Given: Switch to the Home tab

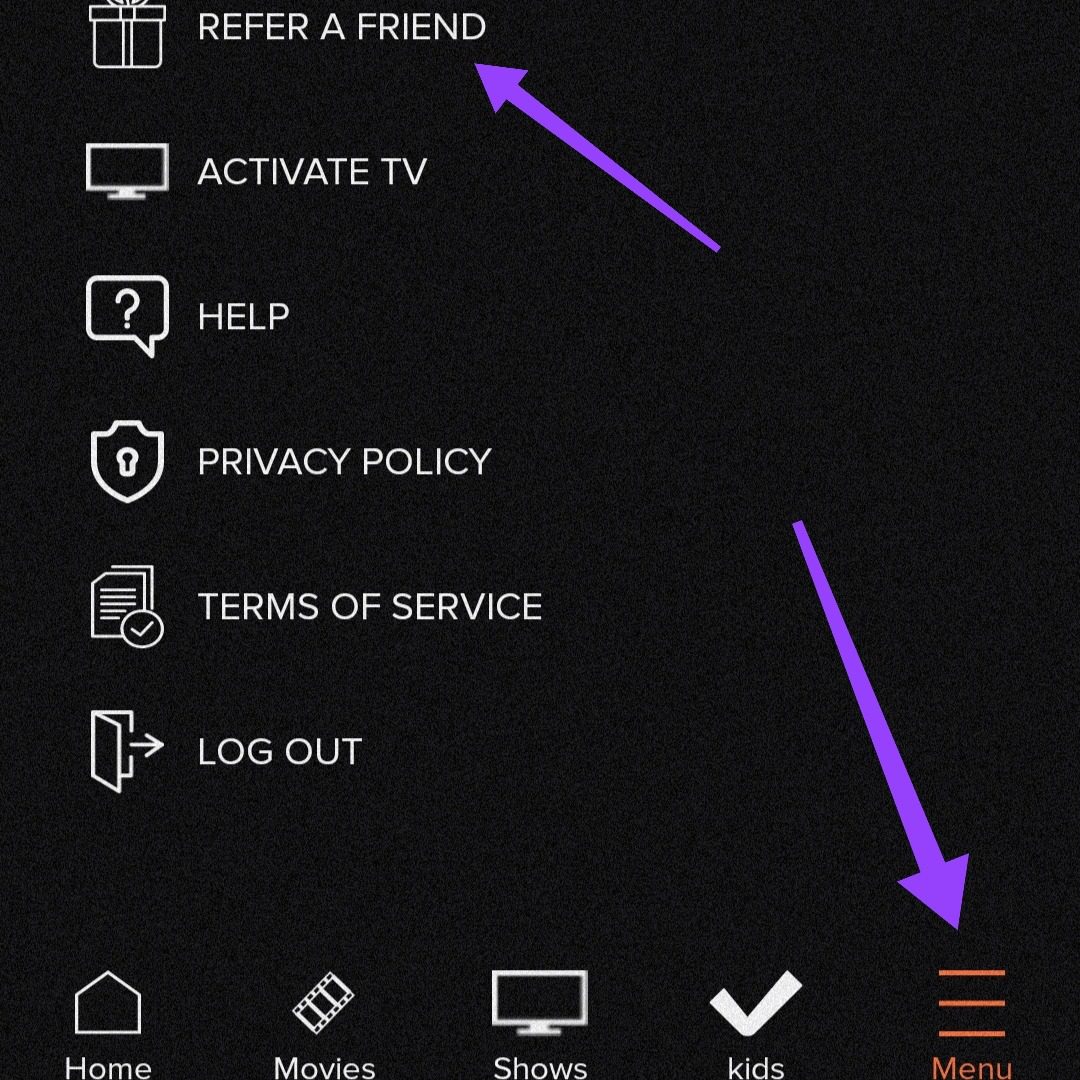Looking at the screenshot, I should tap(108, 1022).
